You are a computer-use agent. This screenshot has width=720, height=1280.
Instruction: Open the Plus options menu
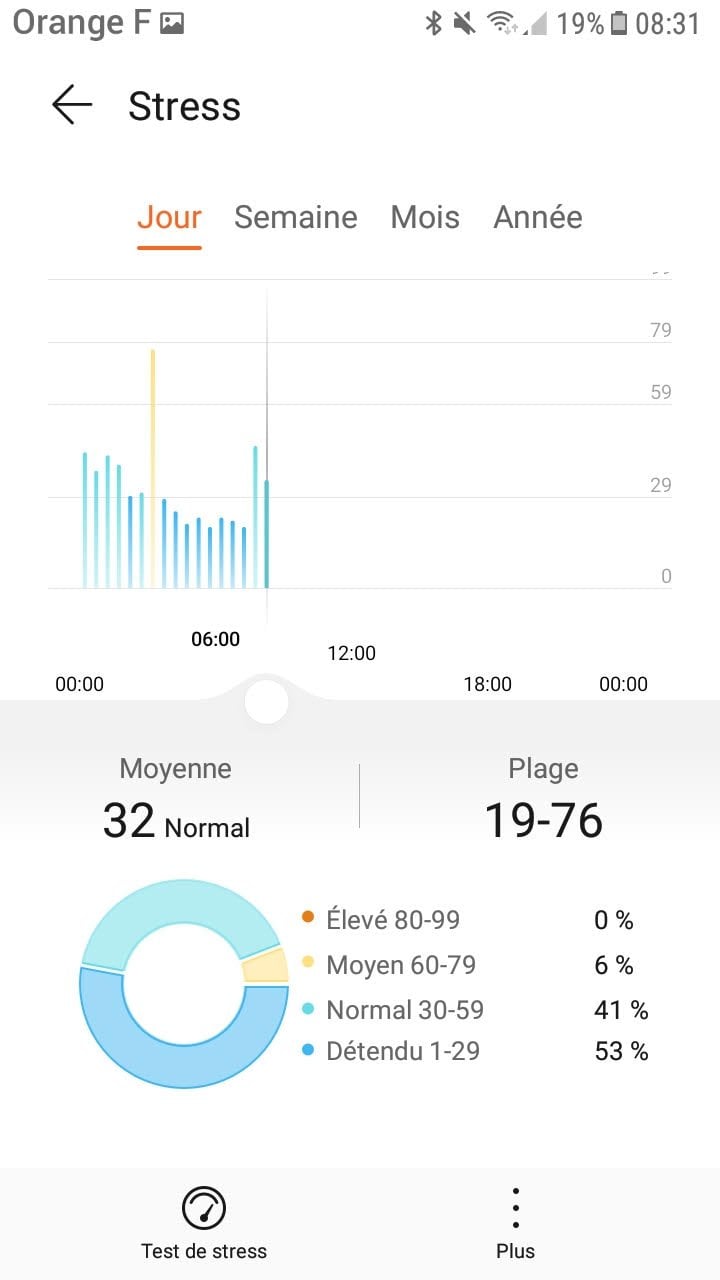515,1222
